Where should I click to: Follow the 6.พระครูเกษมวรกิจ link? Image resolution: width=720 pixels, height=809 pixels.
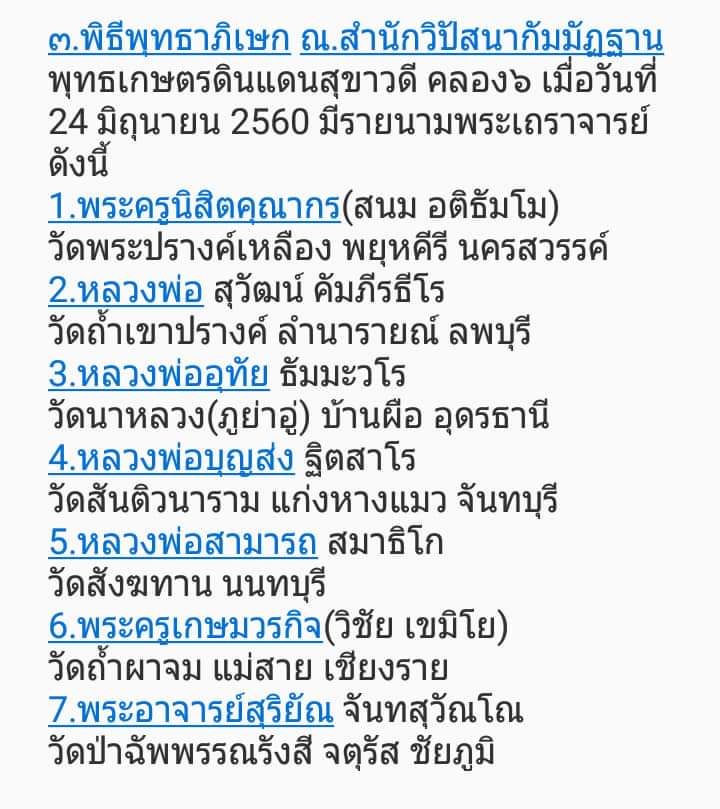coord(185,627)
